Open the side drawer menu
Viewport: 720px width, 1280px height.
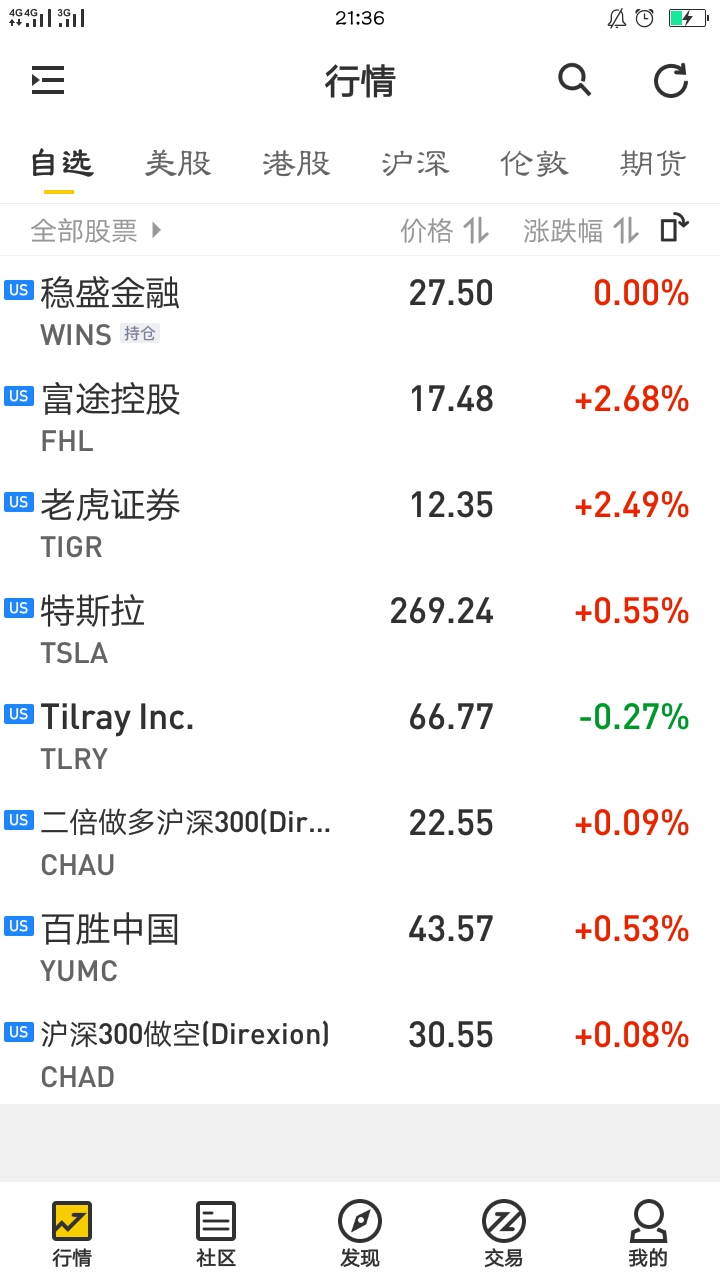(x=47, y=80)
